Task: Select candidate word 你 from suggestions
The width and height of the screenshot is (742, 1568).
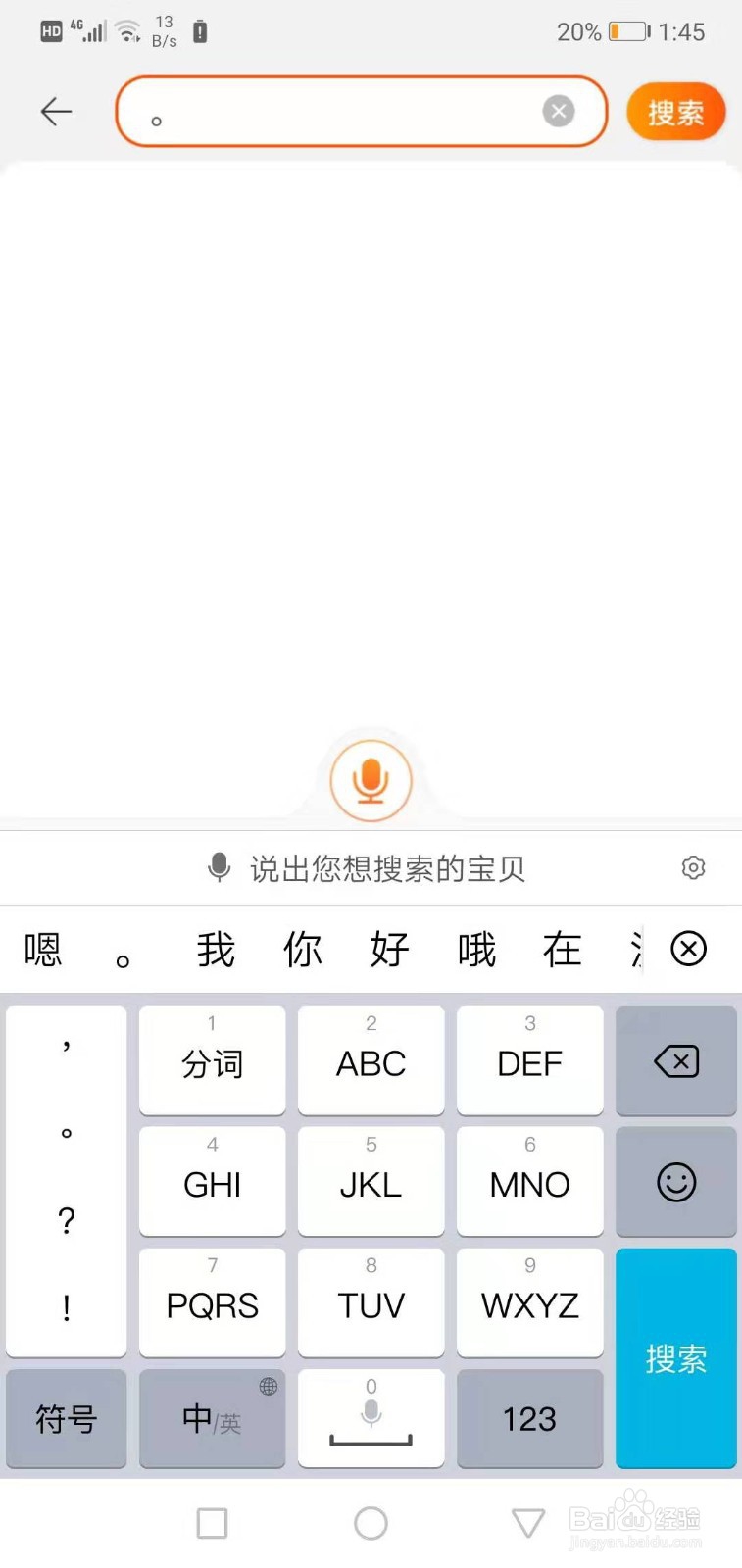Action: tap(302, 949)
